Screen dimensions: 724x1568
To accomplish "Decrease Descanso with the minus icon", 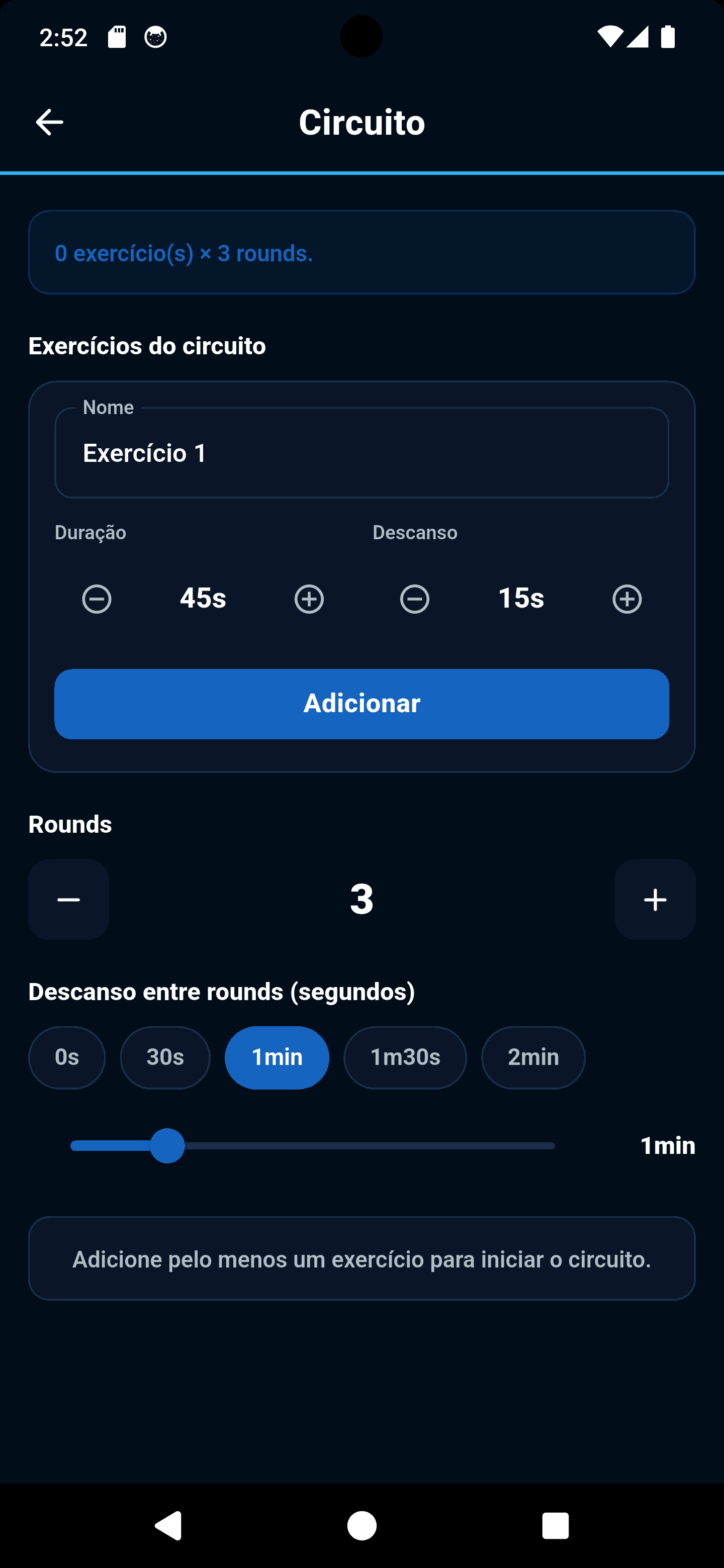I will (x=415, y=599).
